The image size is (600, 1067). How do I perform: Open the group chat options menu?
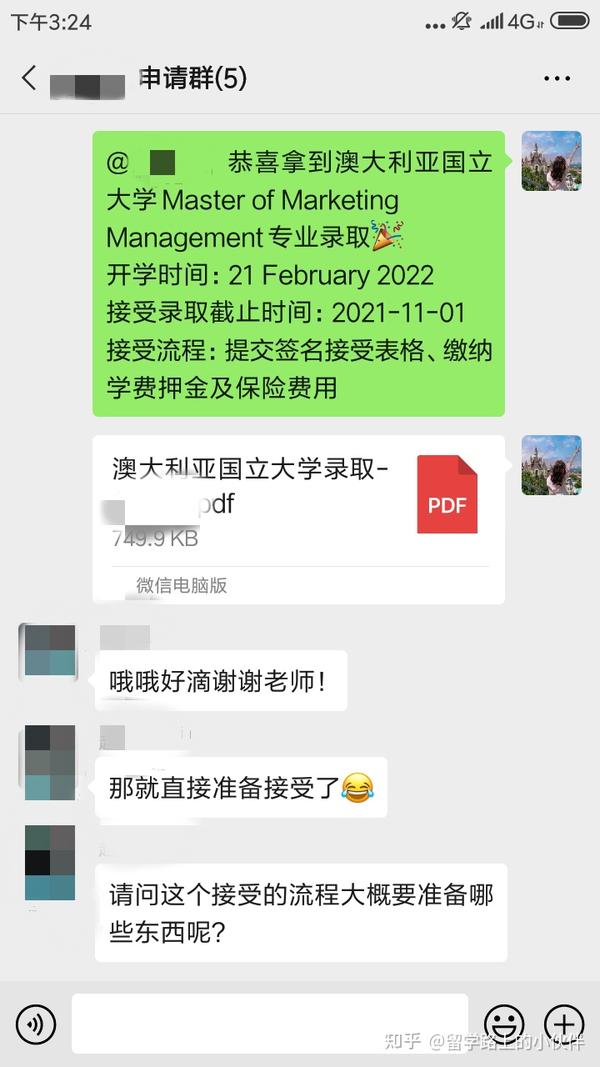coord(556,78)
